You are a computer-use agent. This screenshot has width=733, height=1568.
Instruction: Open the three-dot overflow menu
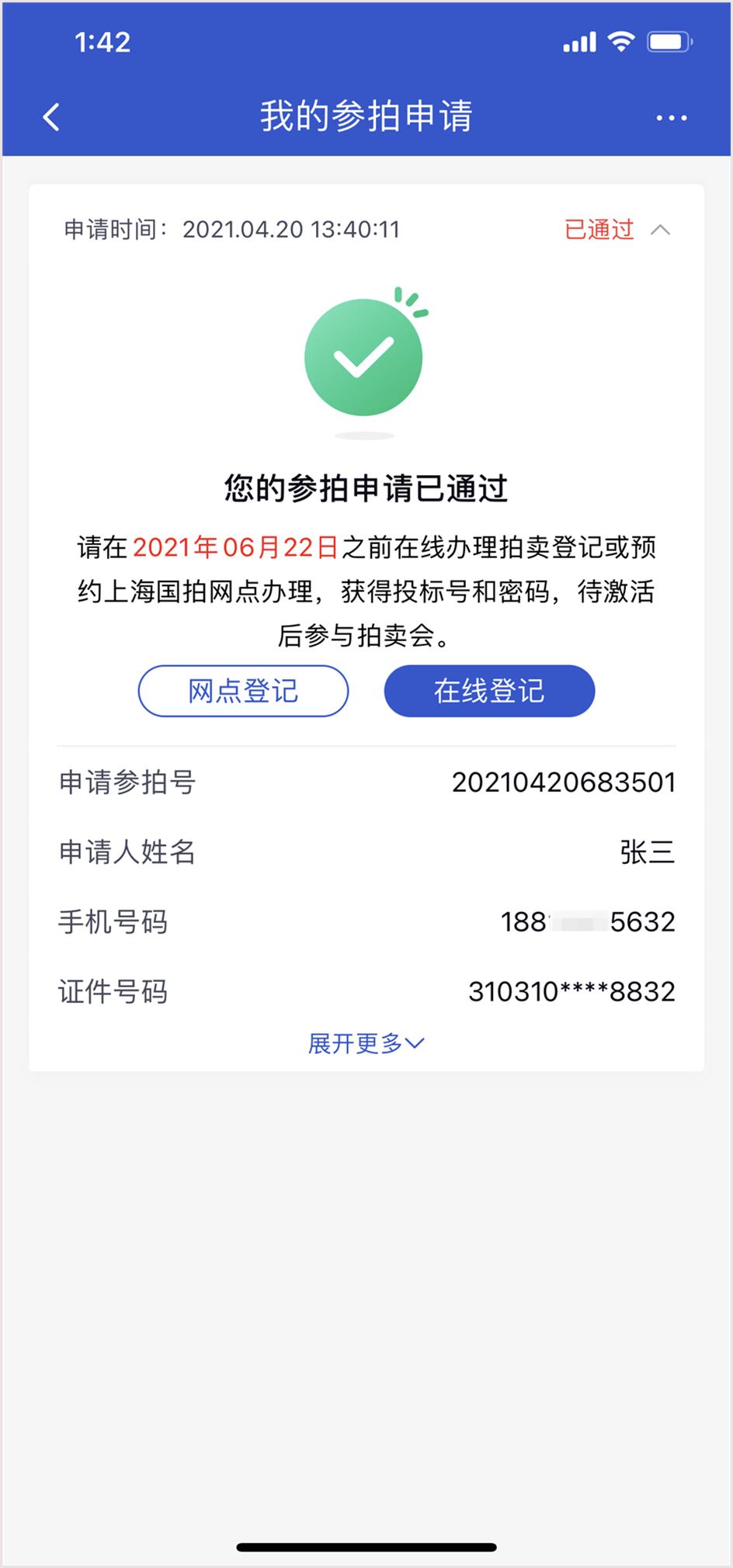click(671, 118)
